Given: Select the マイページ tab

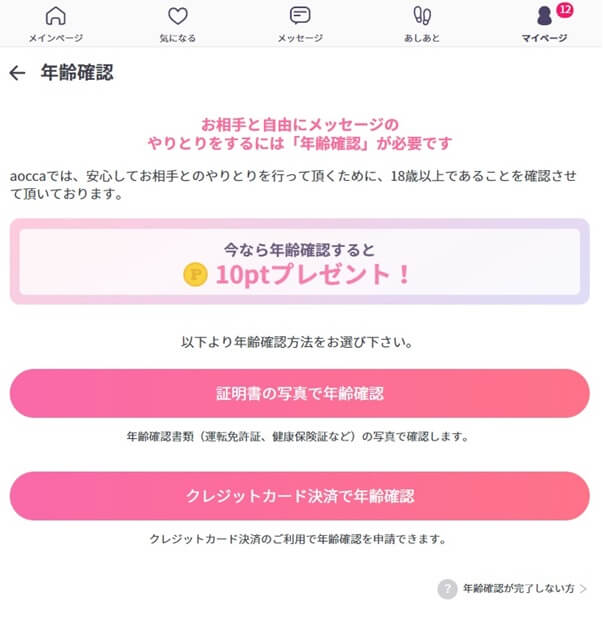Looking at the screenshot, I should 544,24.
